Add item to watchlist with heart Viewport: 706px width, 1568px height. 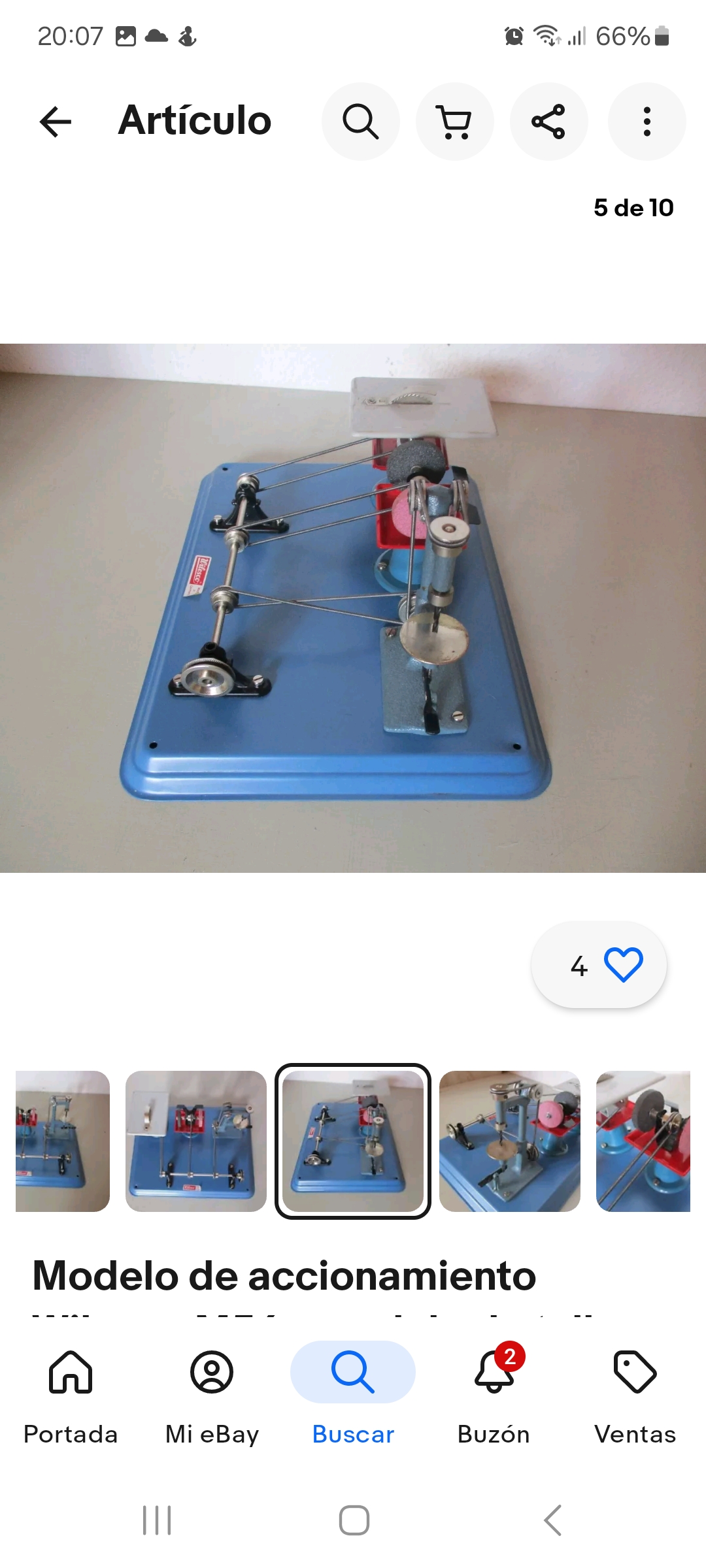[x=599, y=965]
